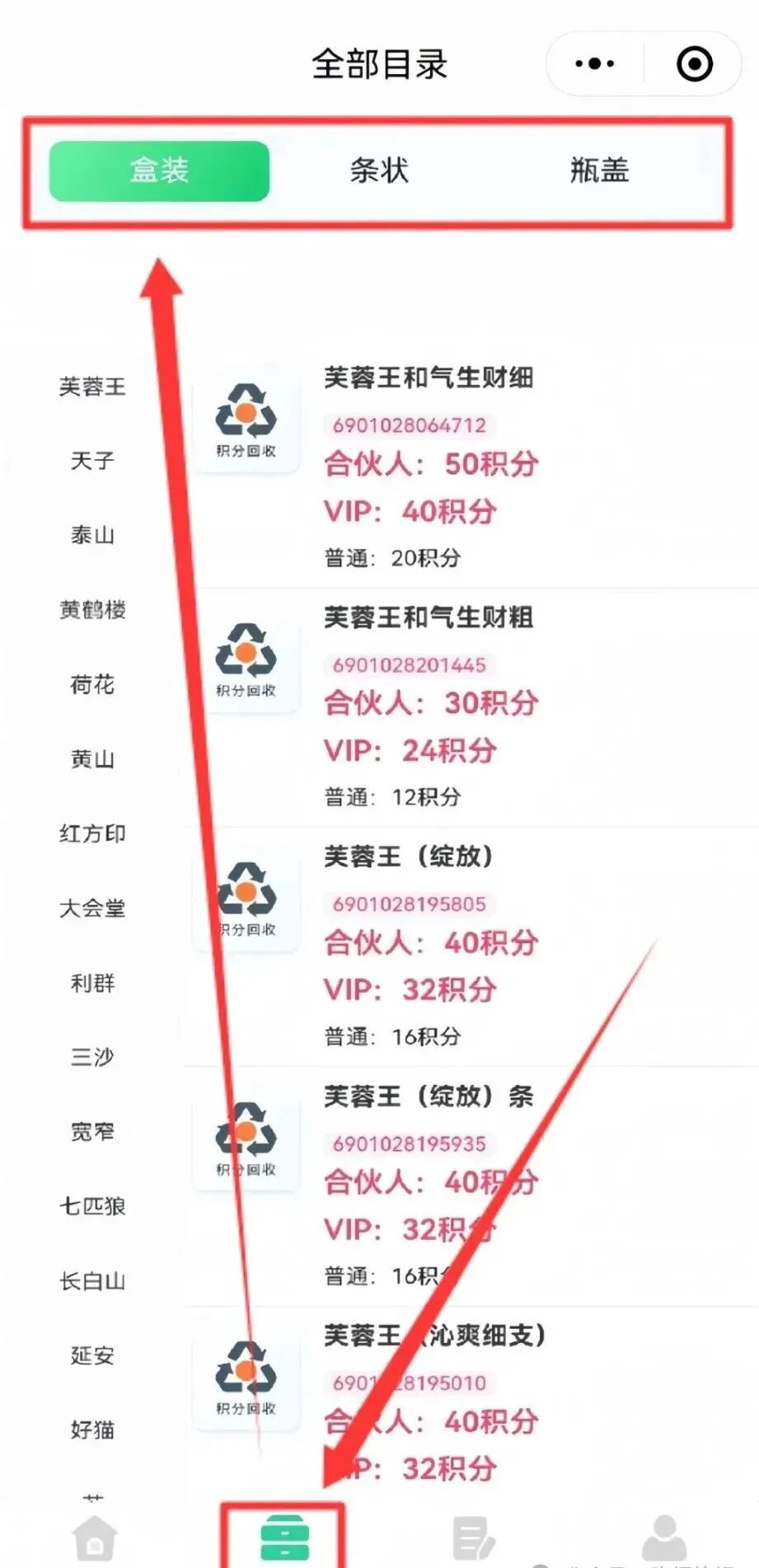View the 利群 brand products

coord(92,983)
